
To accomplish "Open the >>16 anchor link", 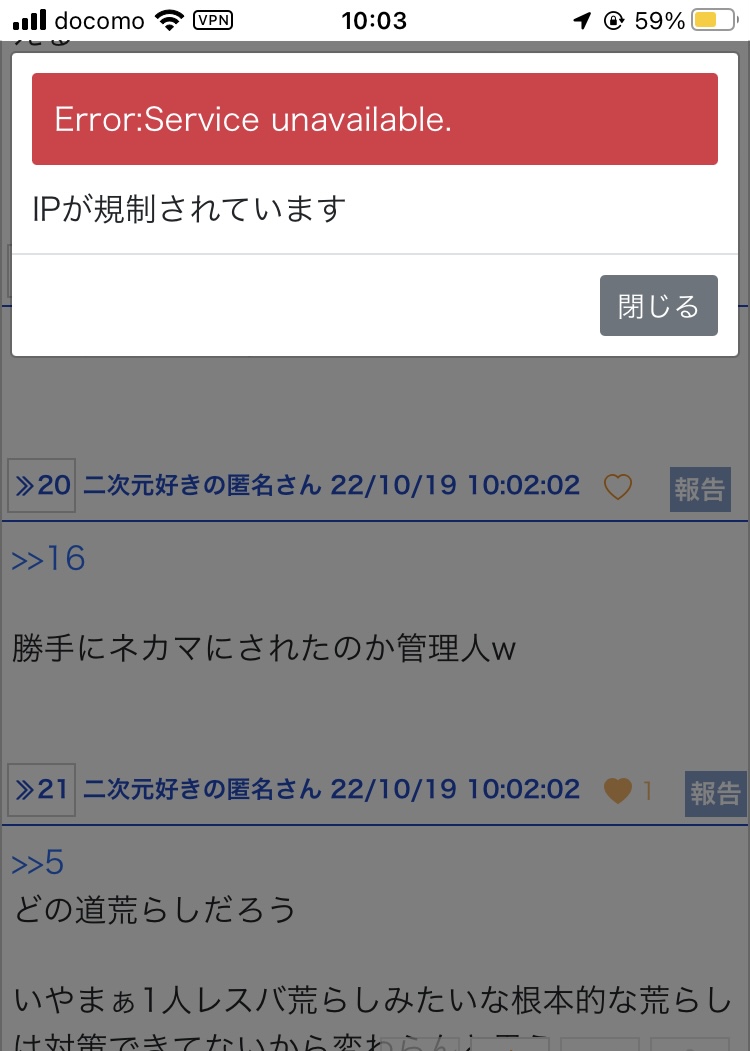I will pos(48,559).
